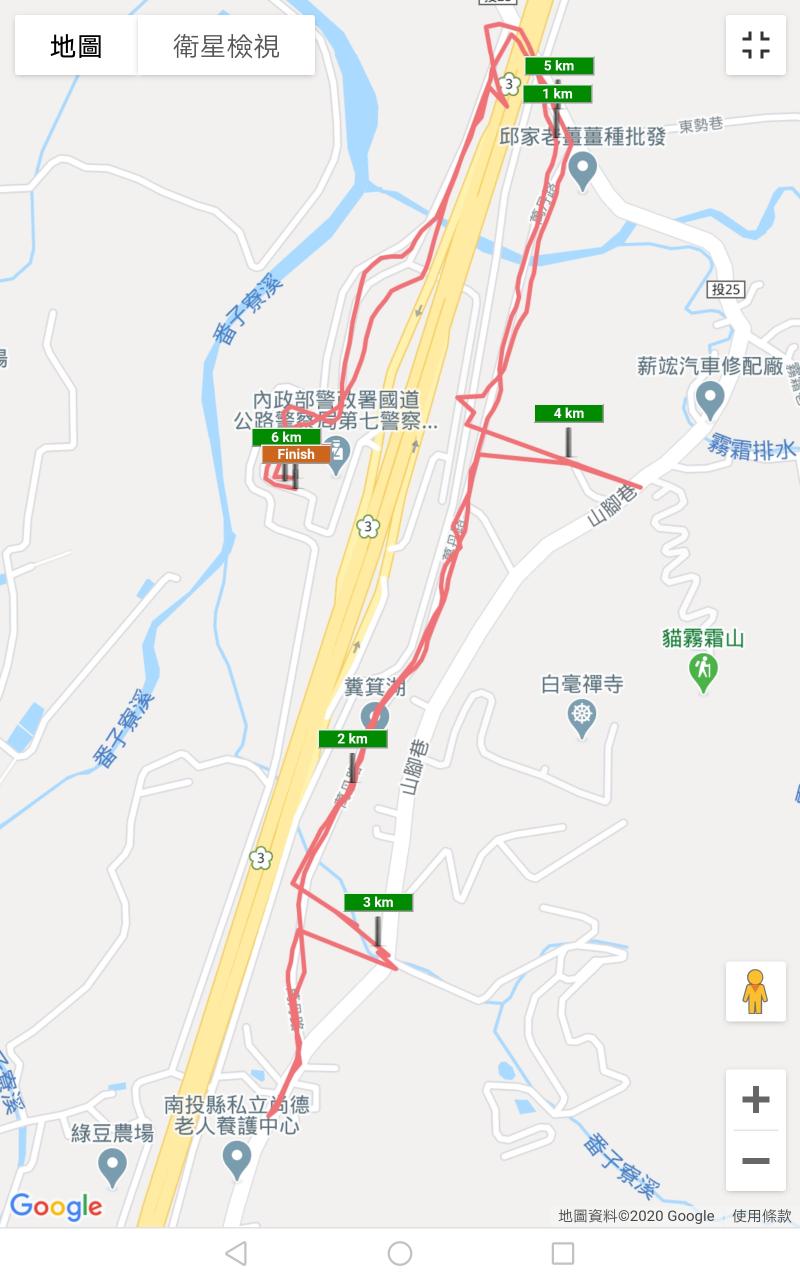Tap the 3 km route marker
This screenshot has width=800, height=1280.
click(378, 902)
